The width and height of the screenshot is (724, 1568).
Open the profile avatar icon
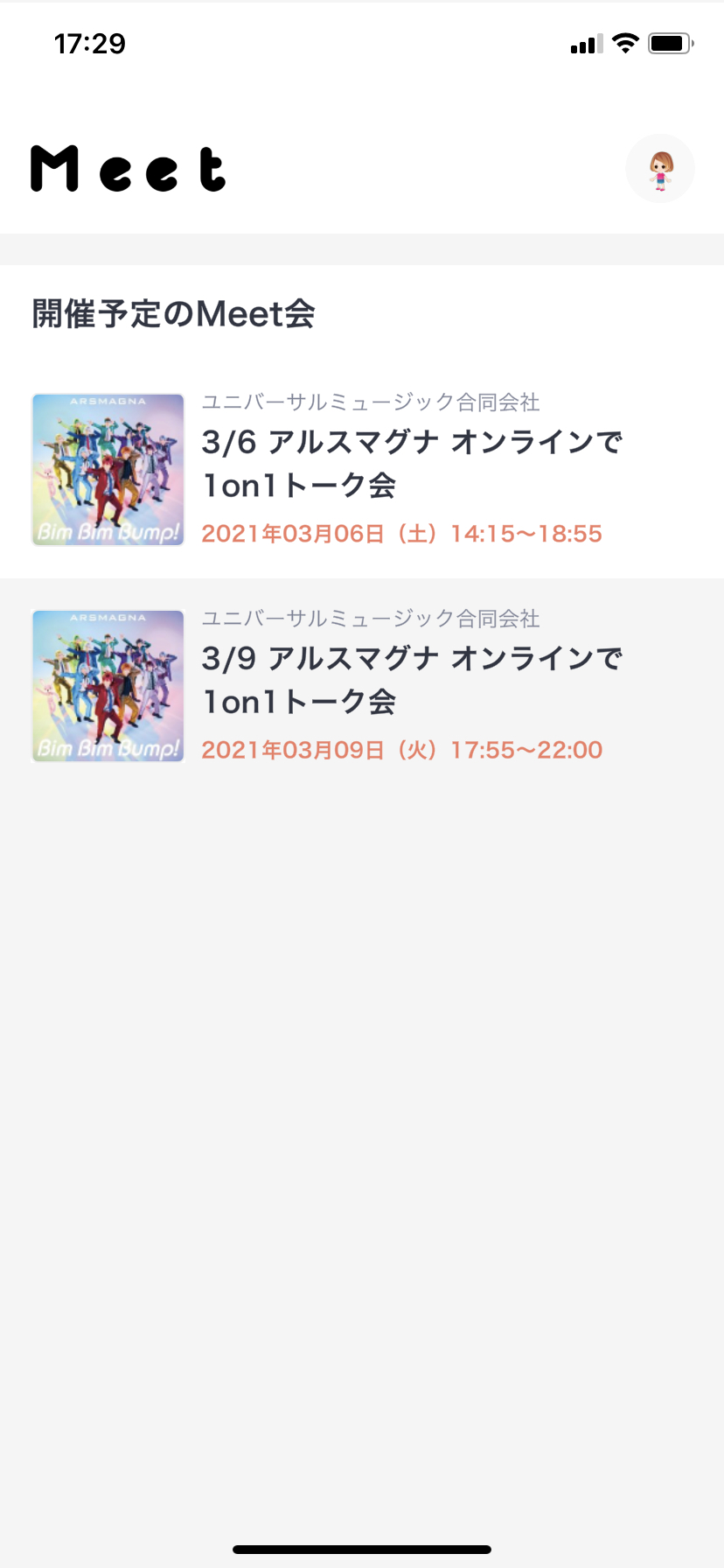point(660,169)
